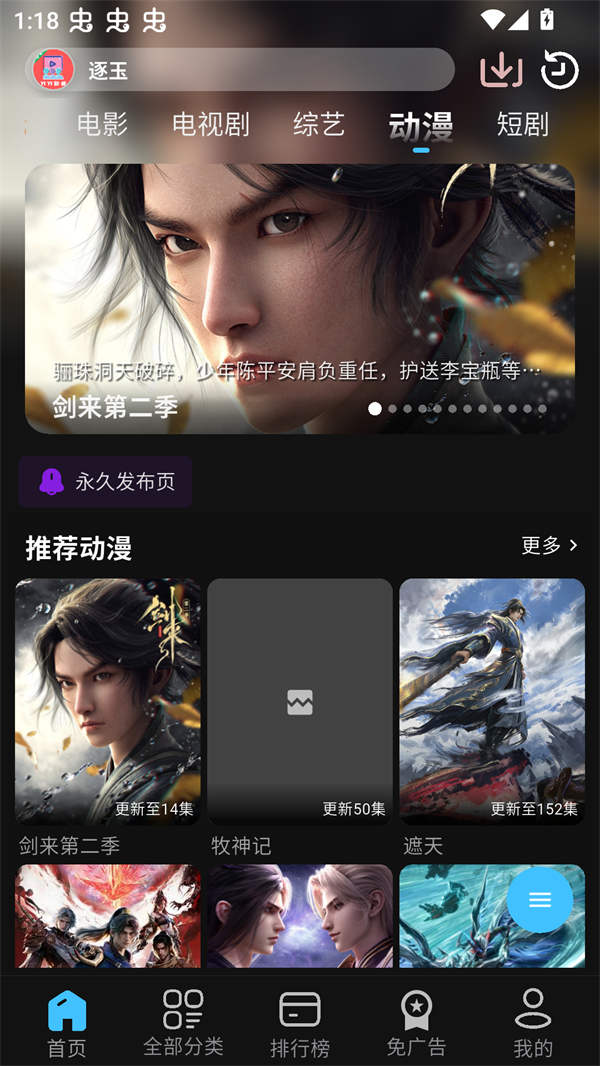The image size is (600, 1066).
Task: Open the watch history icon
Action: (x=559, y=70)
